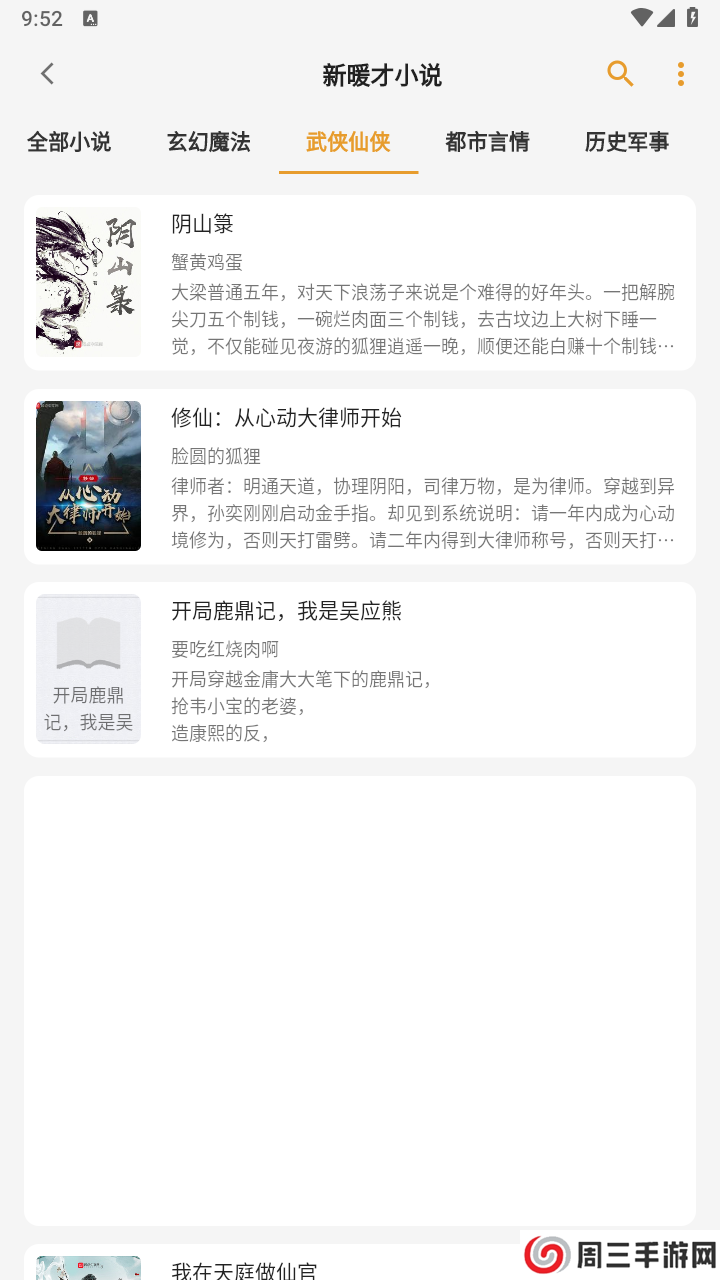Tap the 'A' notification icon in status bar

coord(92,17)
